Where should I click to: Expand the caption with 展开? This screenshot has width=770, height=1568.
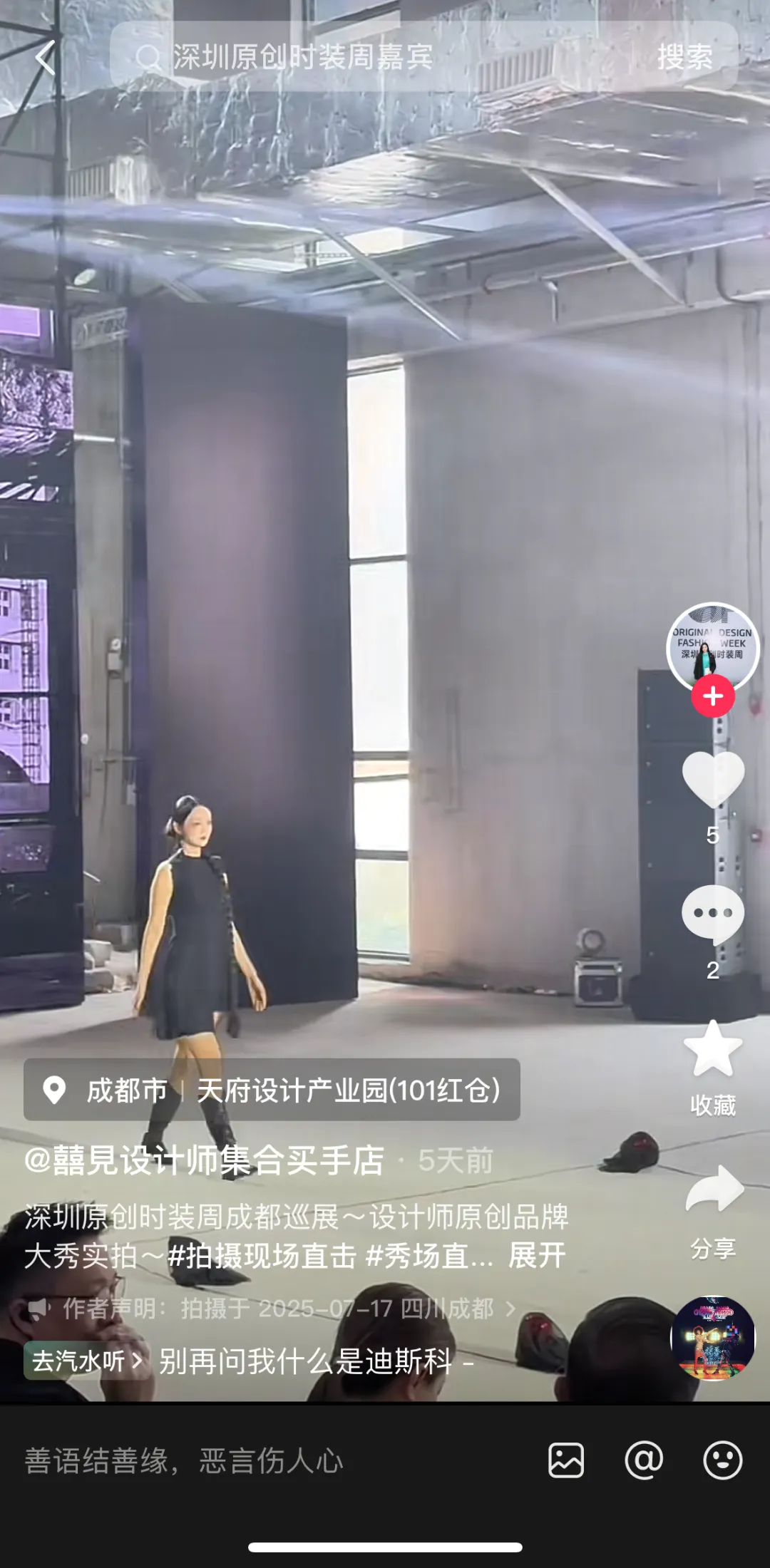pyautogui.click(x=536, y=1256)
